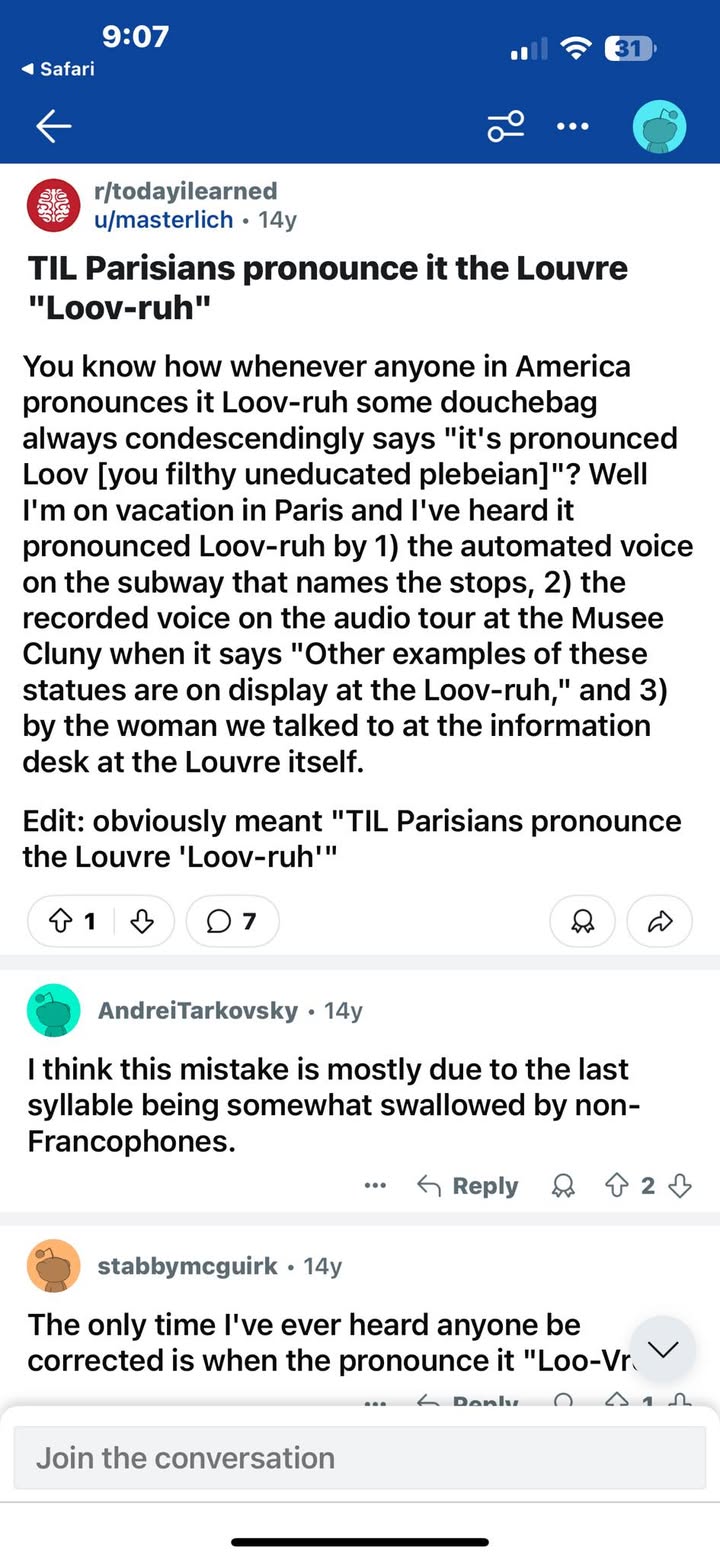Tap Join the conversation field
Image resolution: width=720 pixels, height=1560 pixels.
coord(360,1458)
